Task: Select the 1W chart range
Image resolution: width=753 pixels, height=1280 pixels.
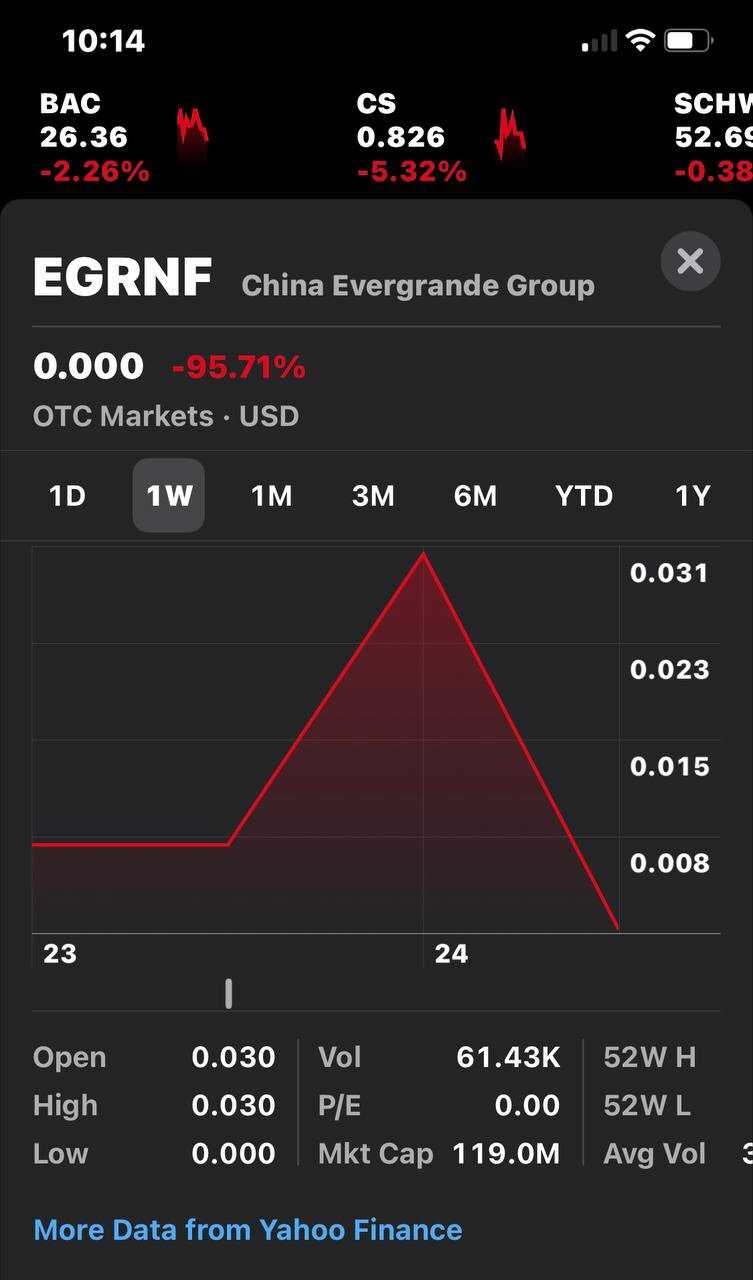Action: (169, 496)
